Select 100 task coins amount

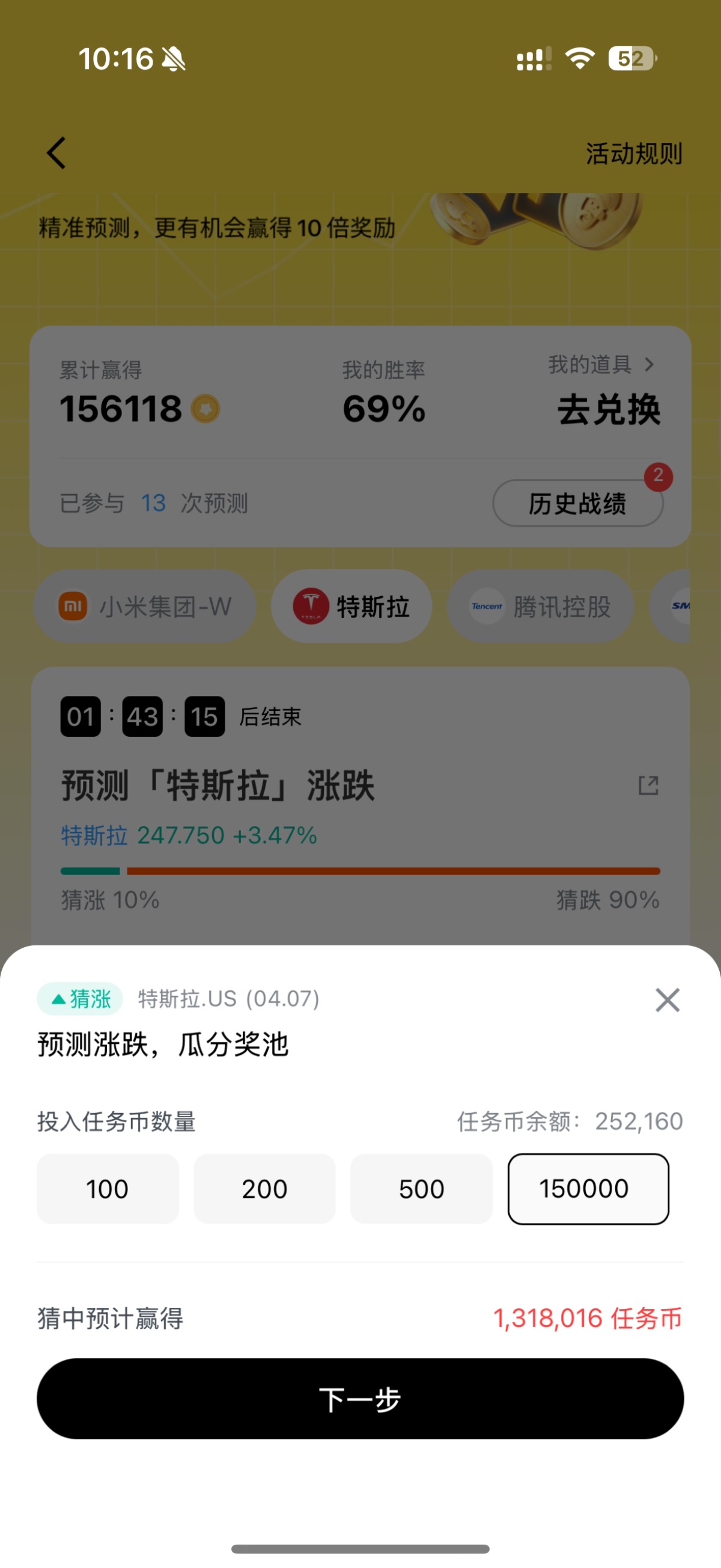[x=108, y=1188]
